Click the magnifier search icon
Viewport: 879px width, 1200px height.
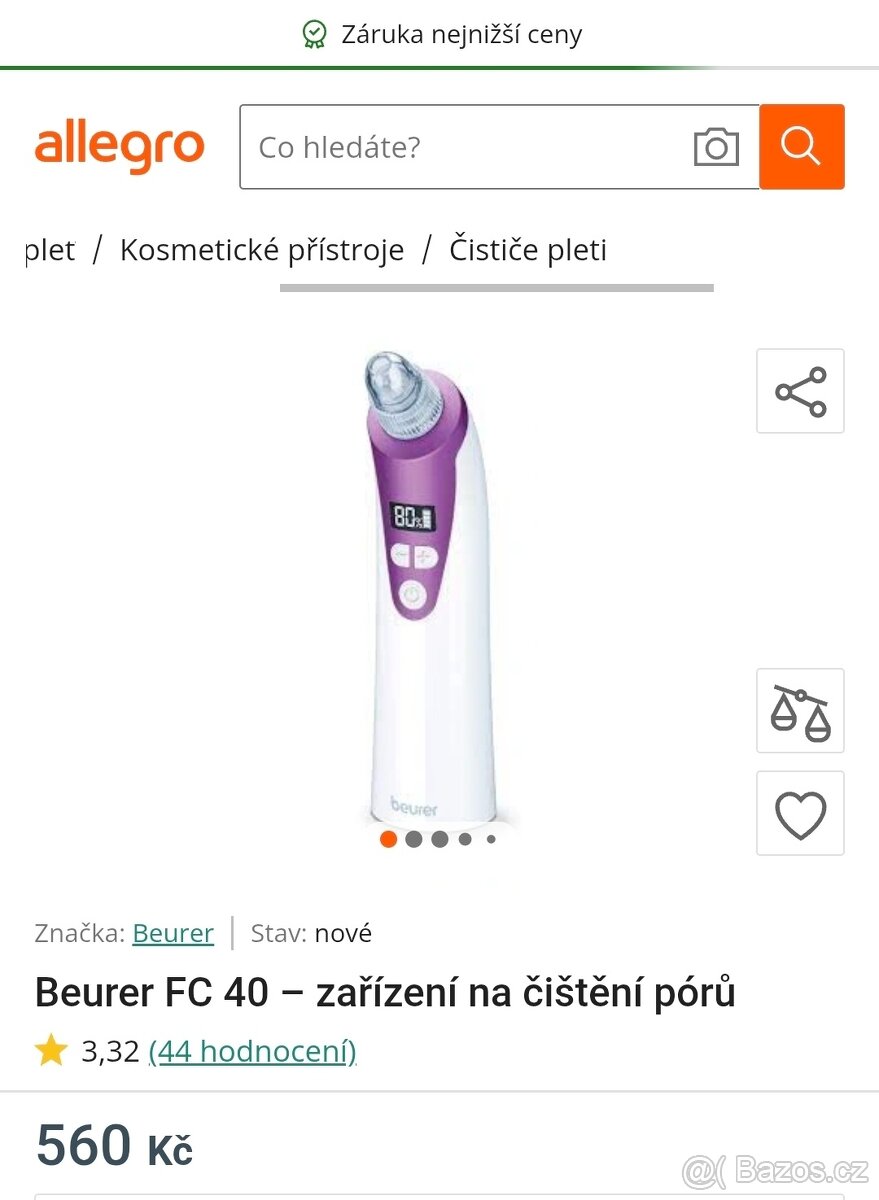click(x=801, y=147)
